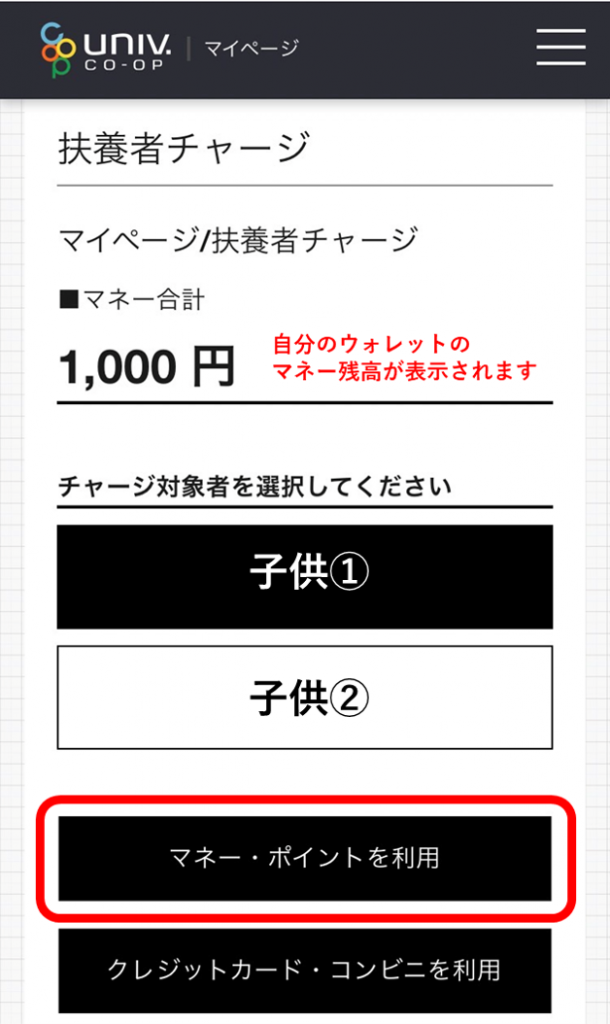Pay with クレジットカード・コンビニを利用
The height and width of the screenshot is (1024, 610).
pyautogui.click(x=305, y=969)
